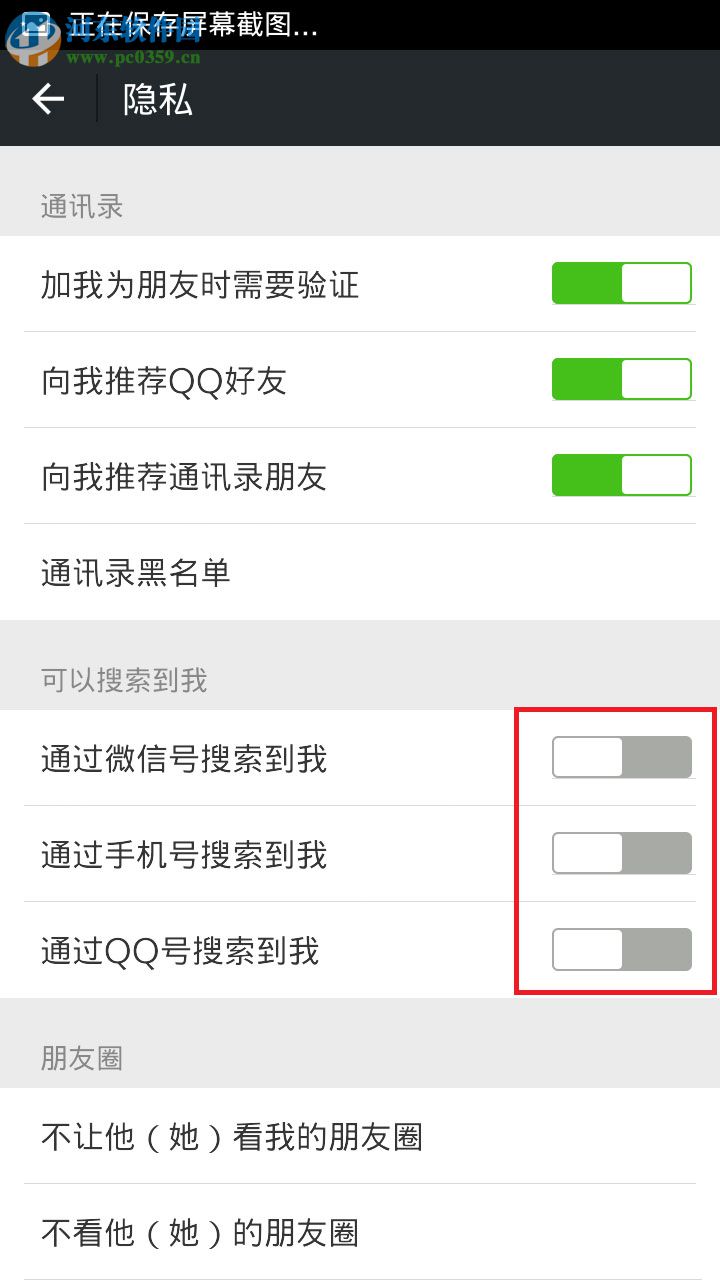This screenshot has width=720, height=1280.
Task: Tap the 可以搜索到我 section label
Action: tap(121, 681)
